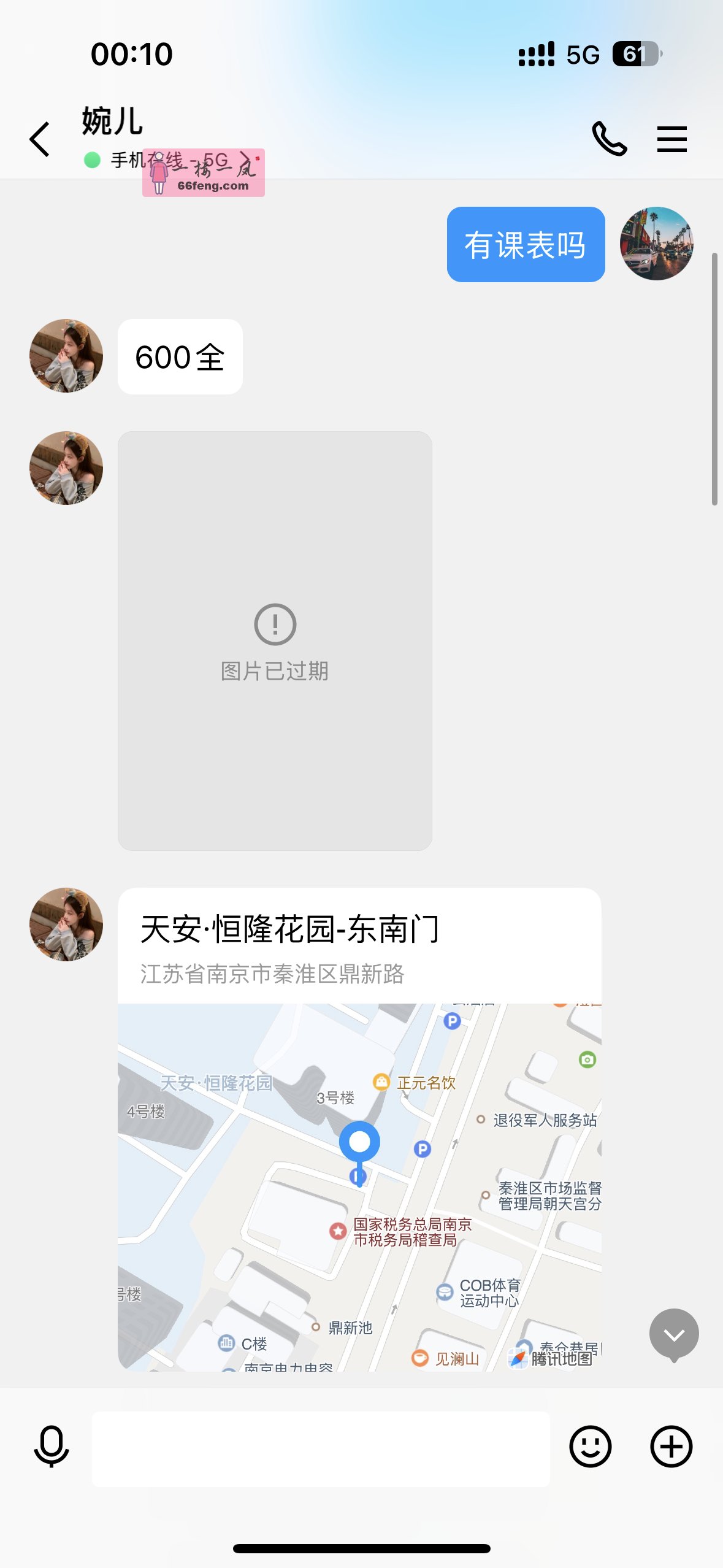
Task: Start a voice call with 婉儿
Action: coord(610,138)
